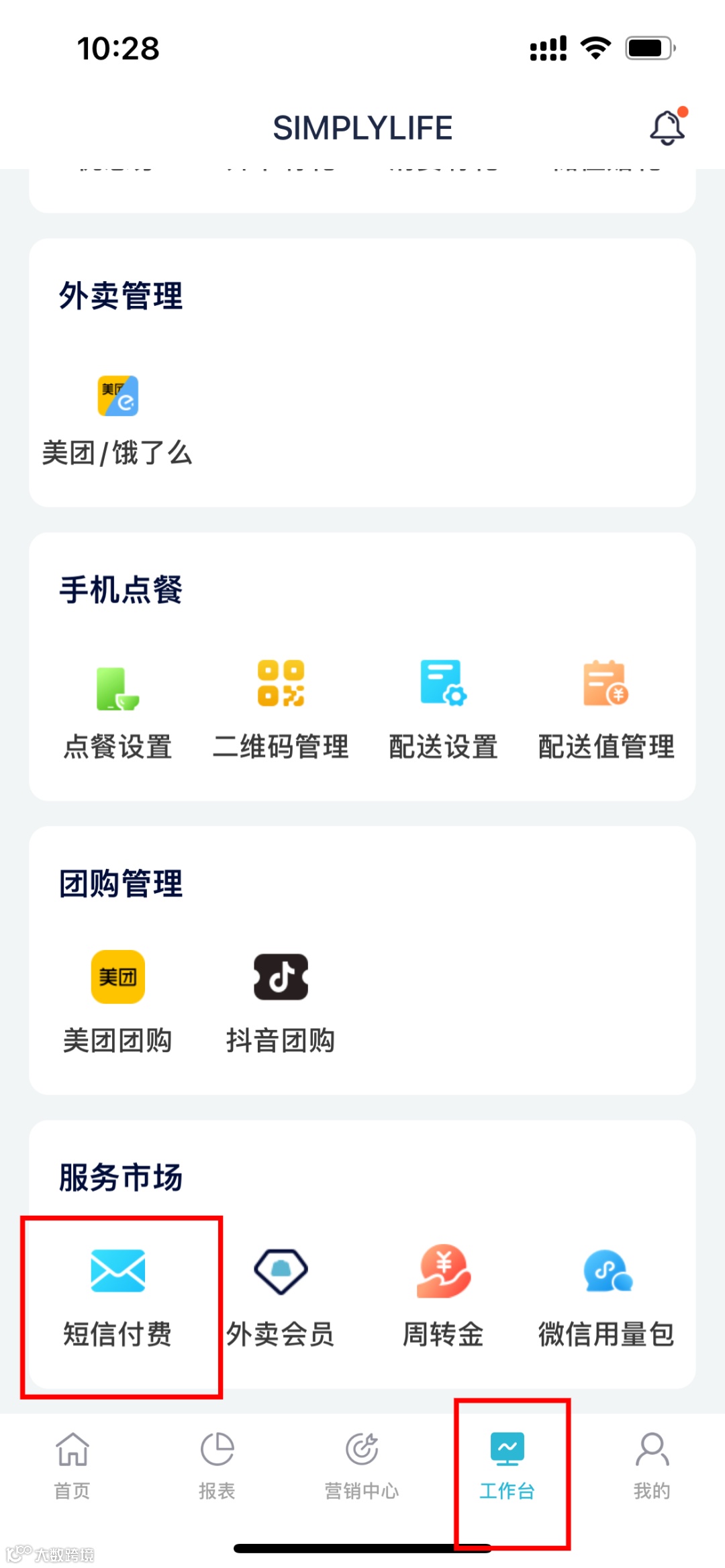The height and width of the screenshot is (1568, 725).
Task: Open 微信用量包 service
Action: pos(606,1298)
